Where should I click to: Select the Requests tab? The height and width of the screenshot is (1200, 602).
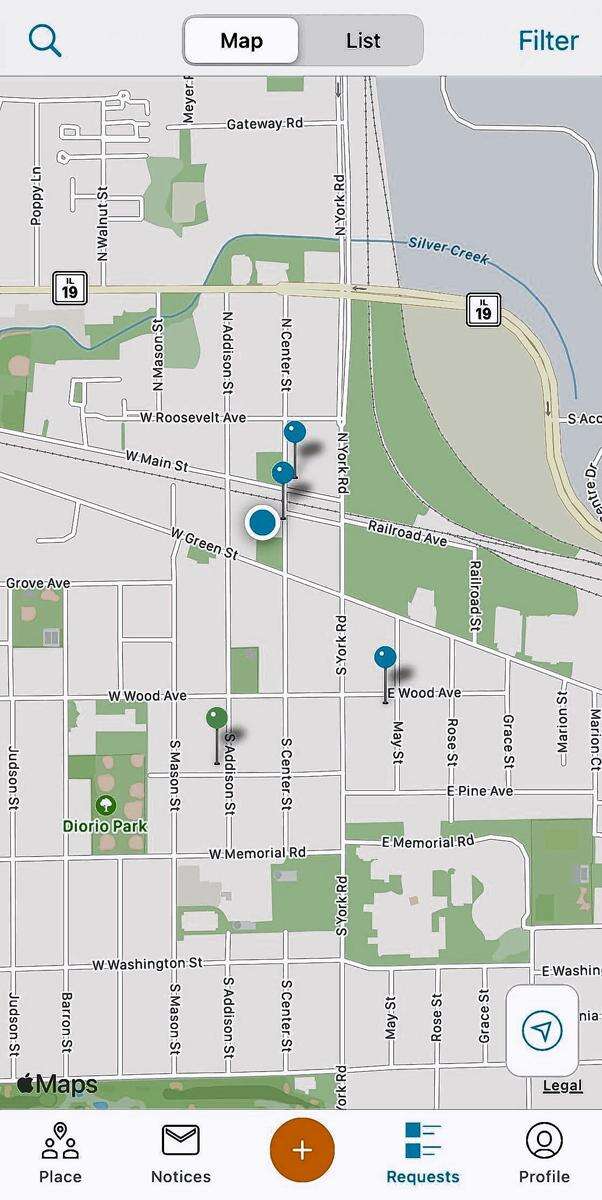click(x=423, y=1153)
